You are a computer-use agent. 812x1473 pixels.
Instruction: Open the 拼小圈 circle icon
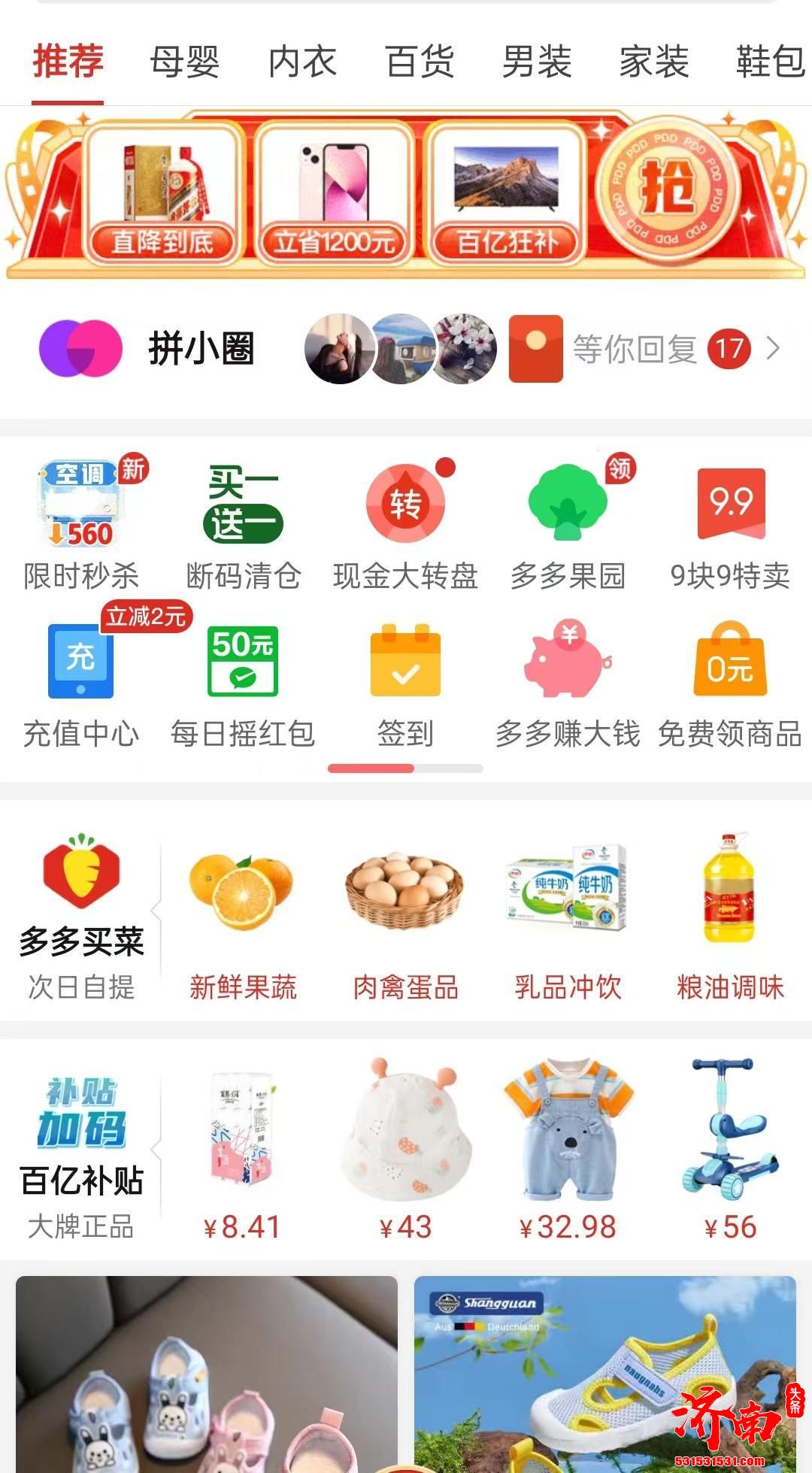click(x=80, y=348)
